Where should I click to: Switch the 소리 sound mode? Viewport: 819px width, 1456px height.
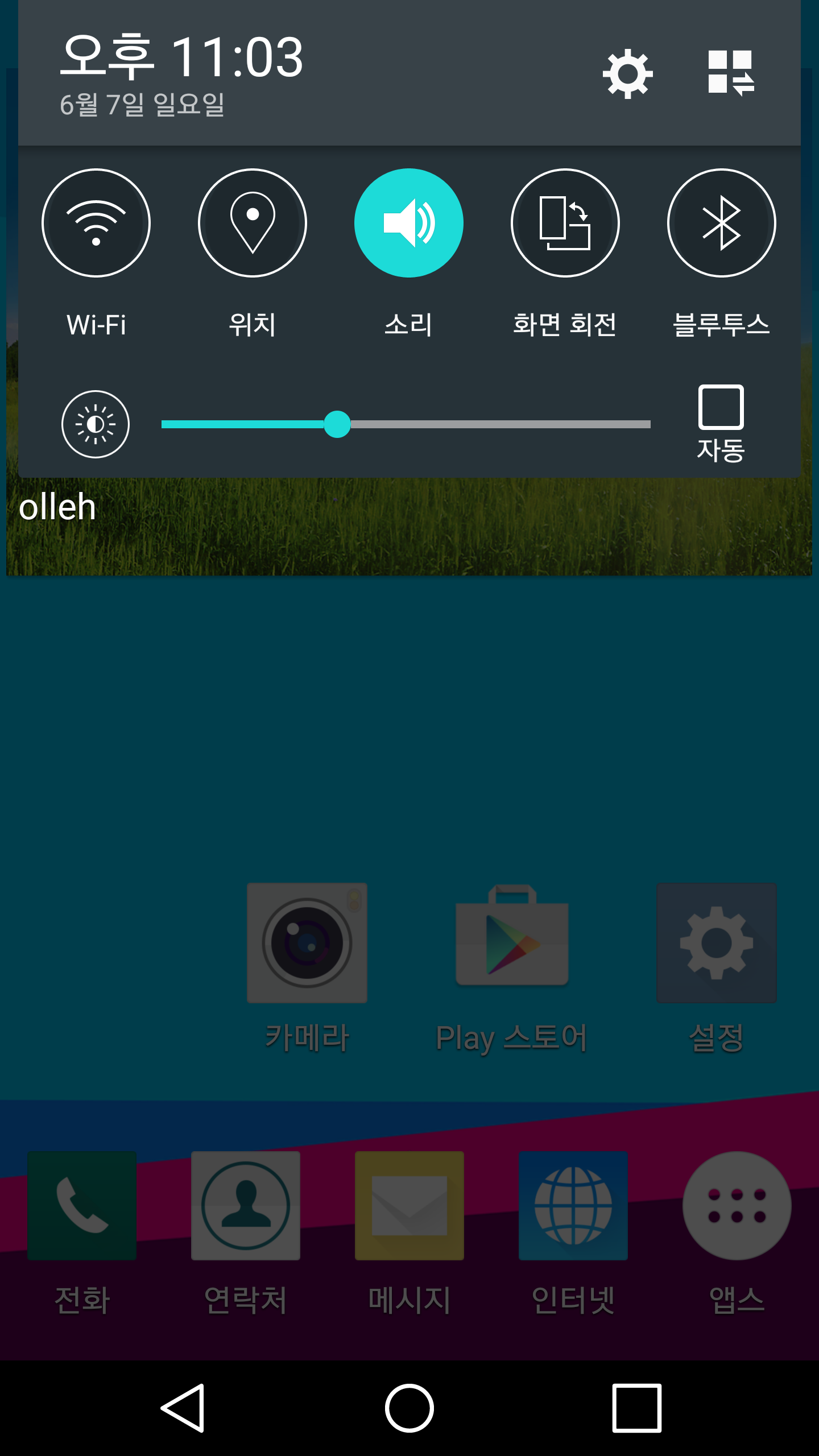pos(409,223)
